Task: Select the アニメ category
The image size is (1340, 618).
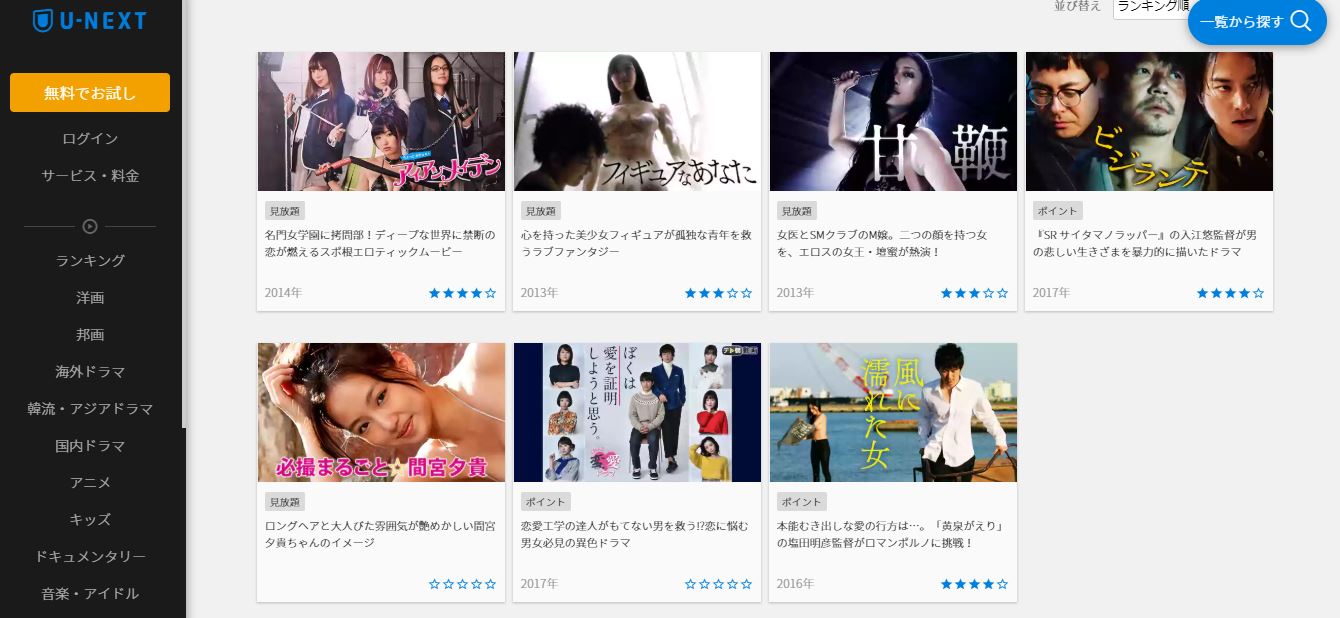Action: tap(90, 482)
